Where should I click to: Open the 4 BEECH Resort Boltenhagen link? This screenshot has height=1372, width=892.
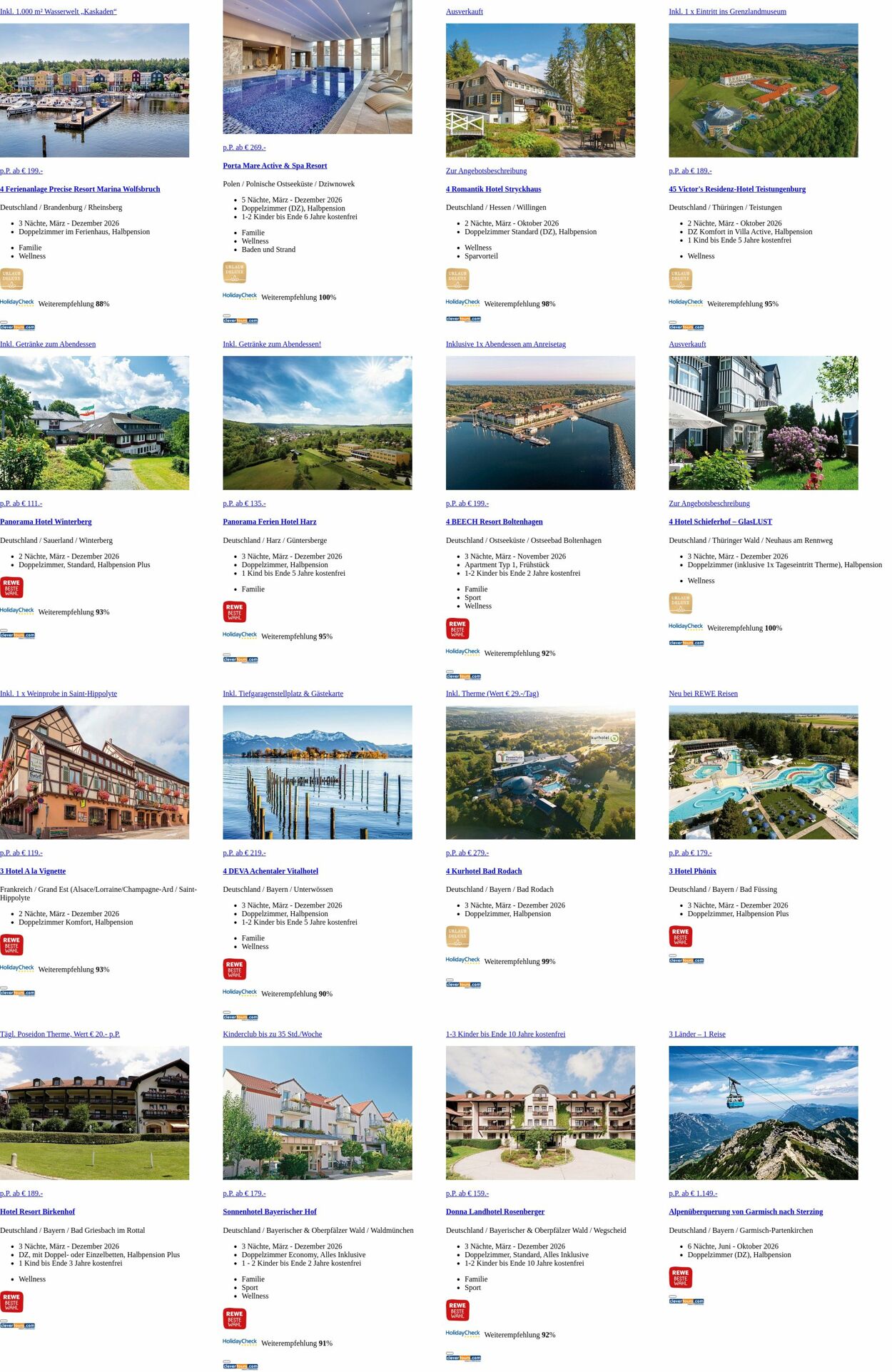coord(494,522)
